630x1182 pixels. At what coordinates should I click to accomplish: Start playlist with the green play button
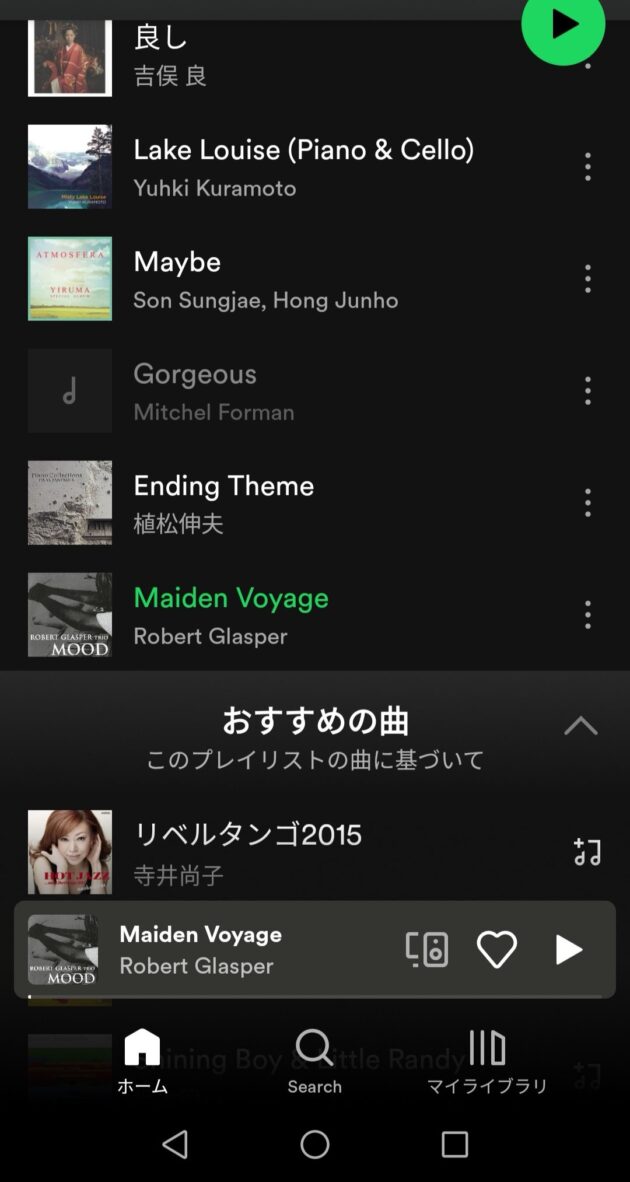[x=563, y=25]
